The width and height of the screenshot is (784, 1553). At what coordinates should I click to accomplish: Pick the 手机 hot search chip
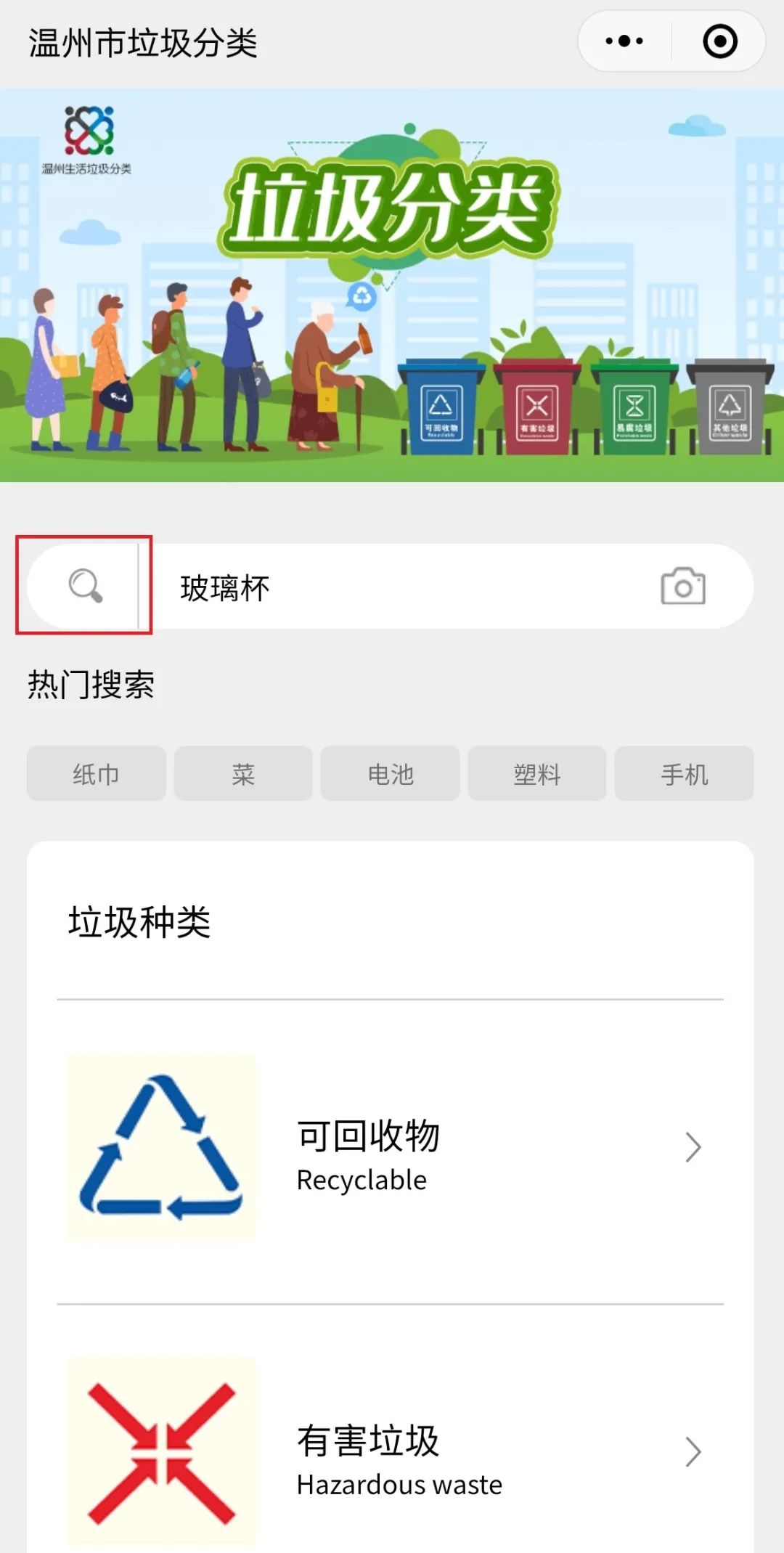(684, 774)
